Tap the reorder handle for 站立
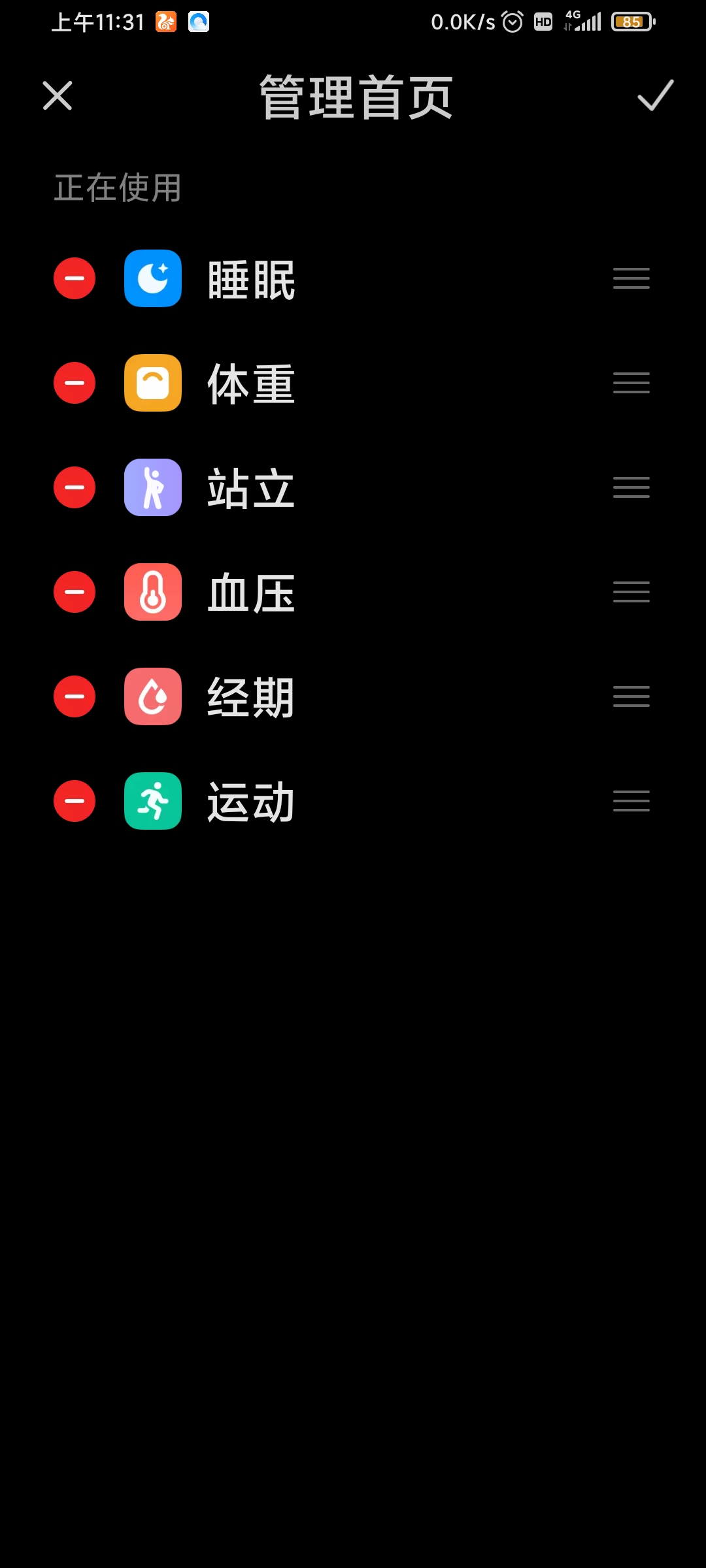The height and width of the screenshot is (1568, 706). click(631, 487)
